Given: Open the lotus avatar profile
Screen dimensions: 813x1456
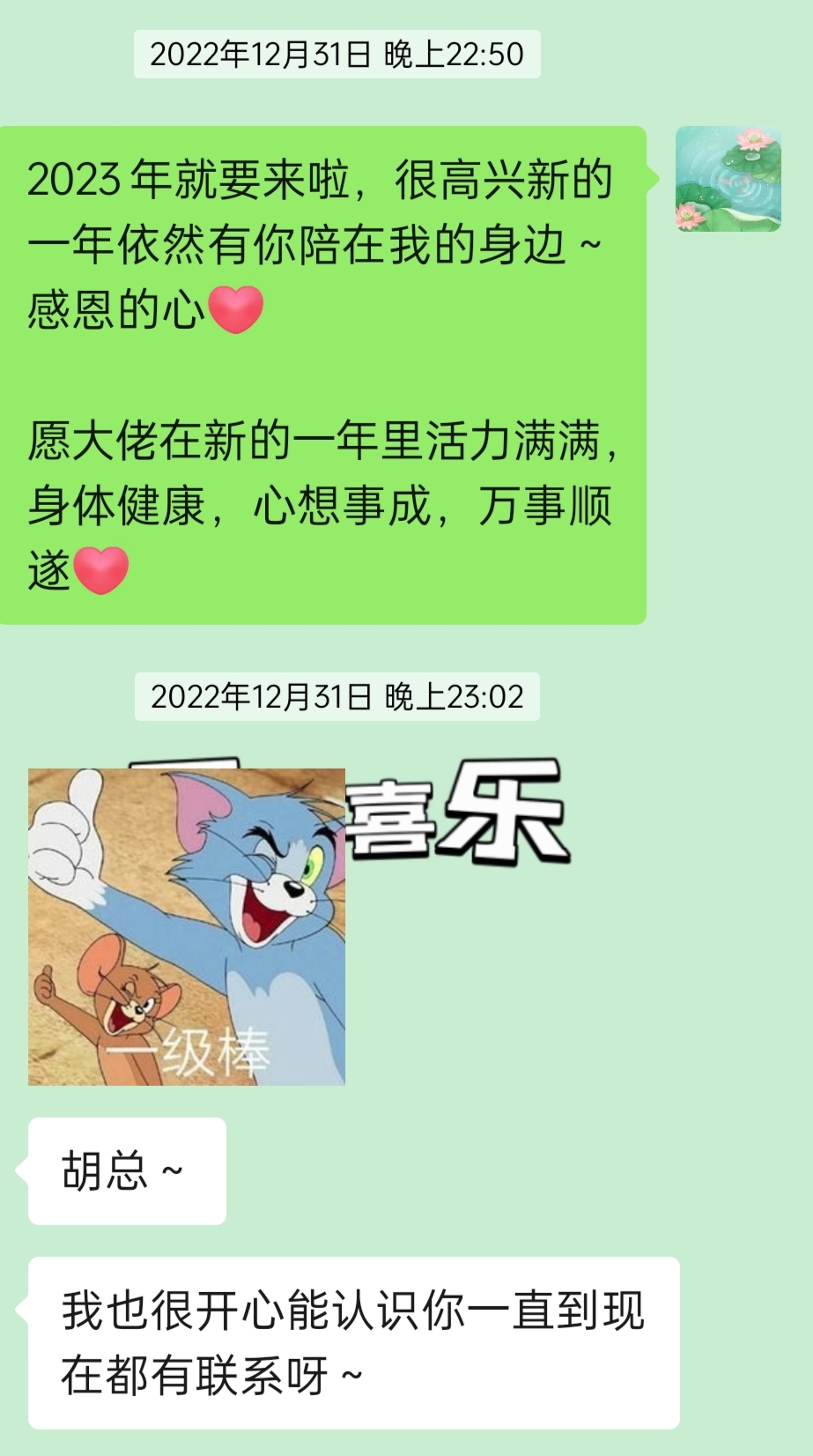Looking at the screenshot, I should pyautogui.click(x=728, y=179).
